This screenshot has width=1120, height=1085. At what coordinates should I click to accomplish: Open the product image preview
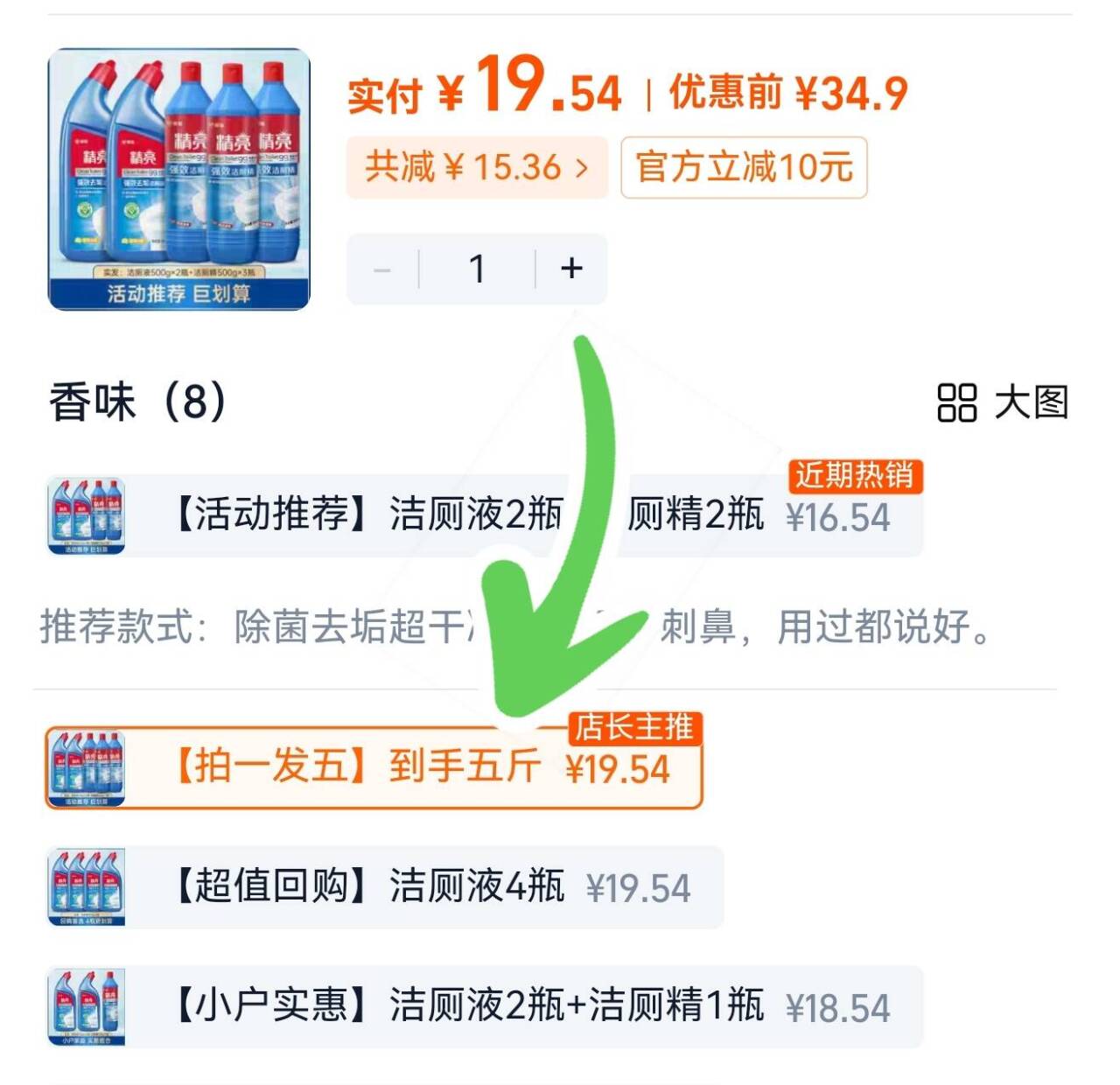point(179,179)
